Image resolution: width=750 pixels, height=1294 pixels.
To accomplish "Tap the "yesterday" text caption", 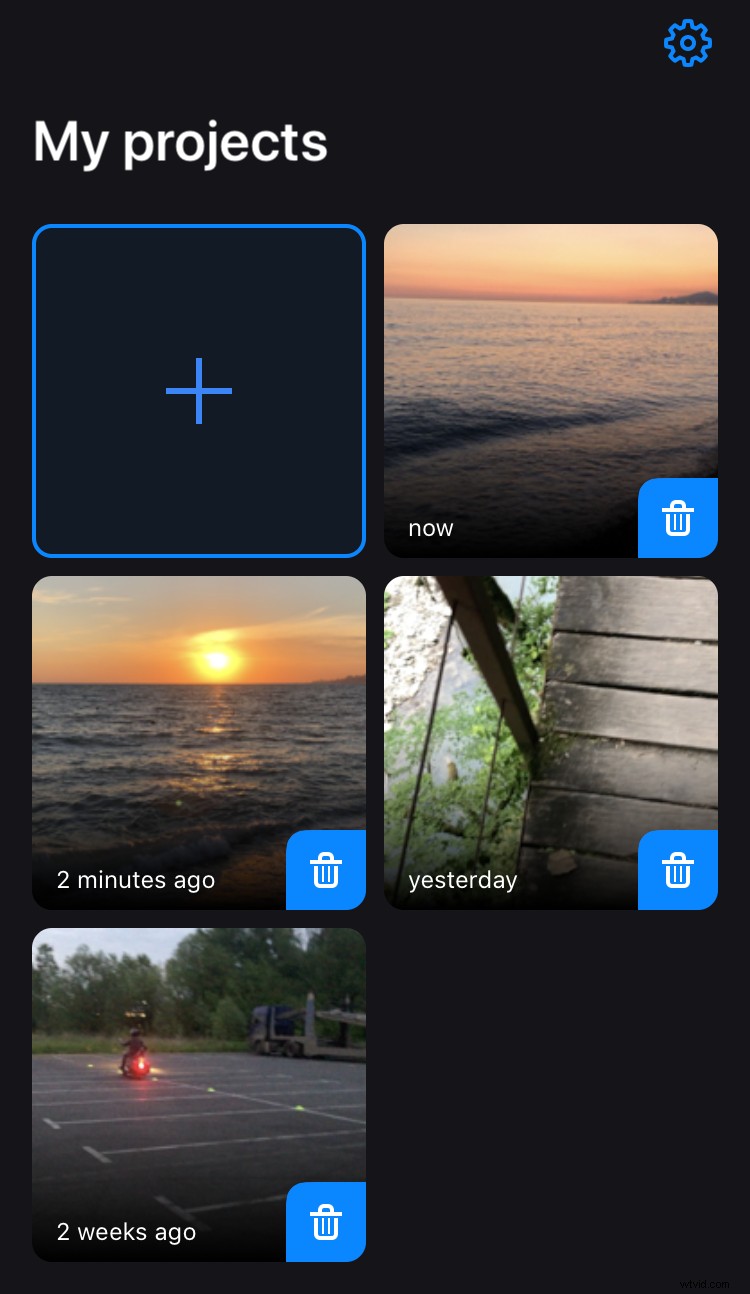I will (x=463, y=880).
